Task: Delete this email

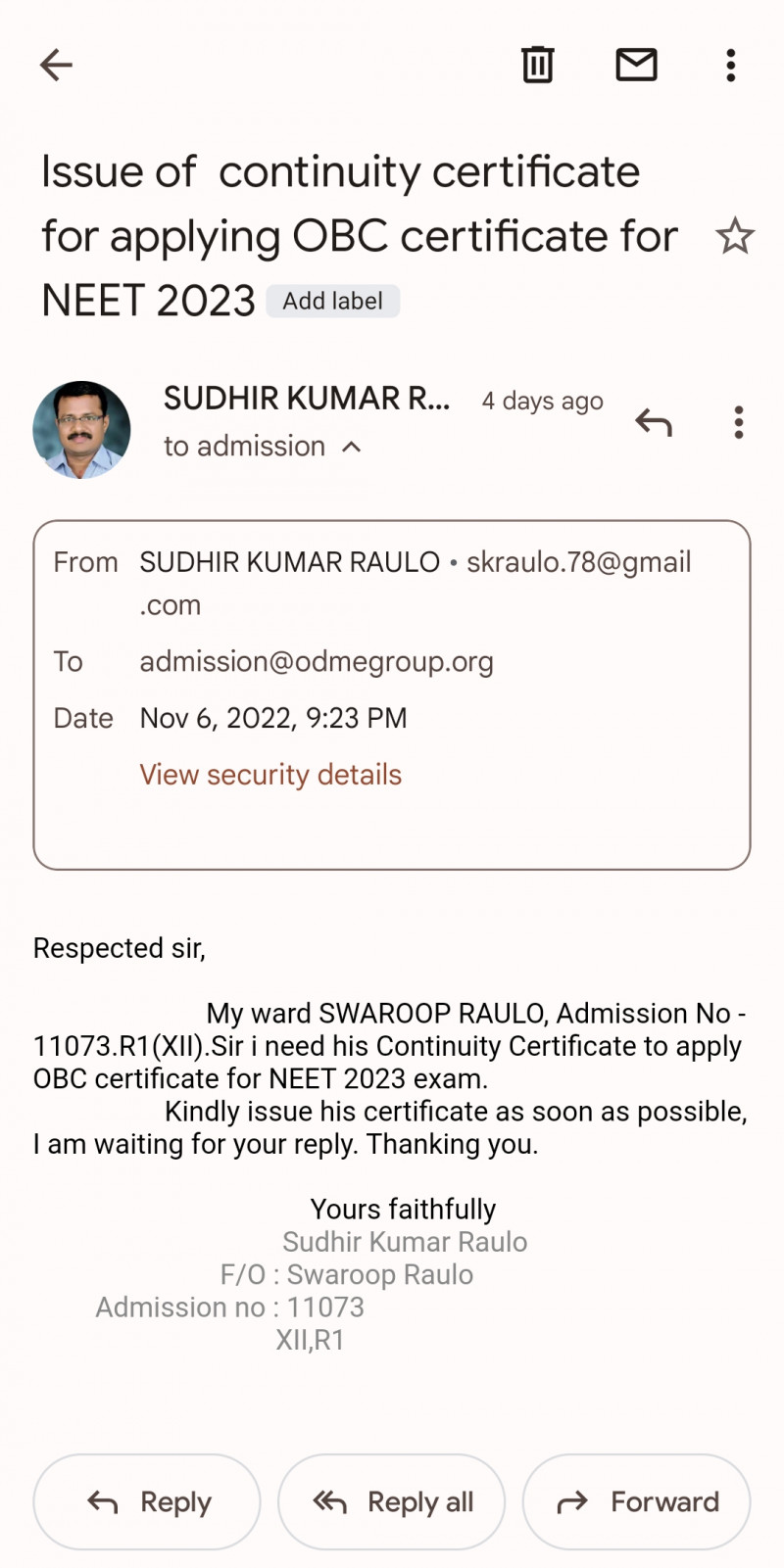Action: (x=537, y=66)
